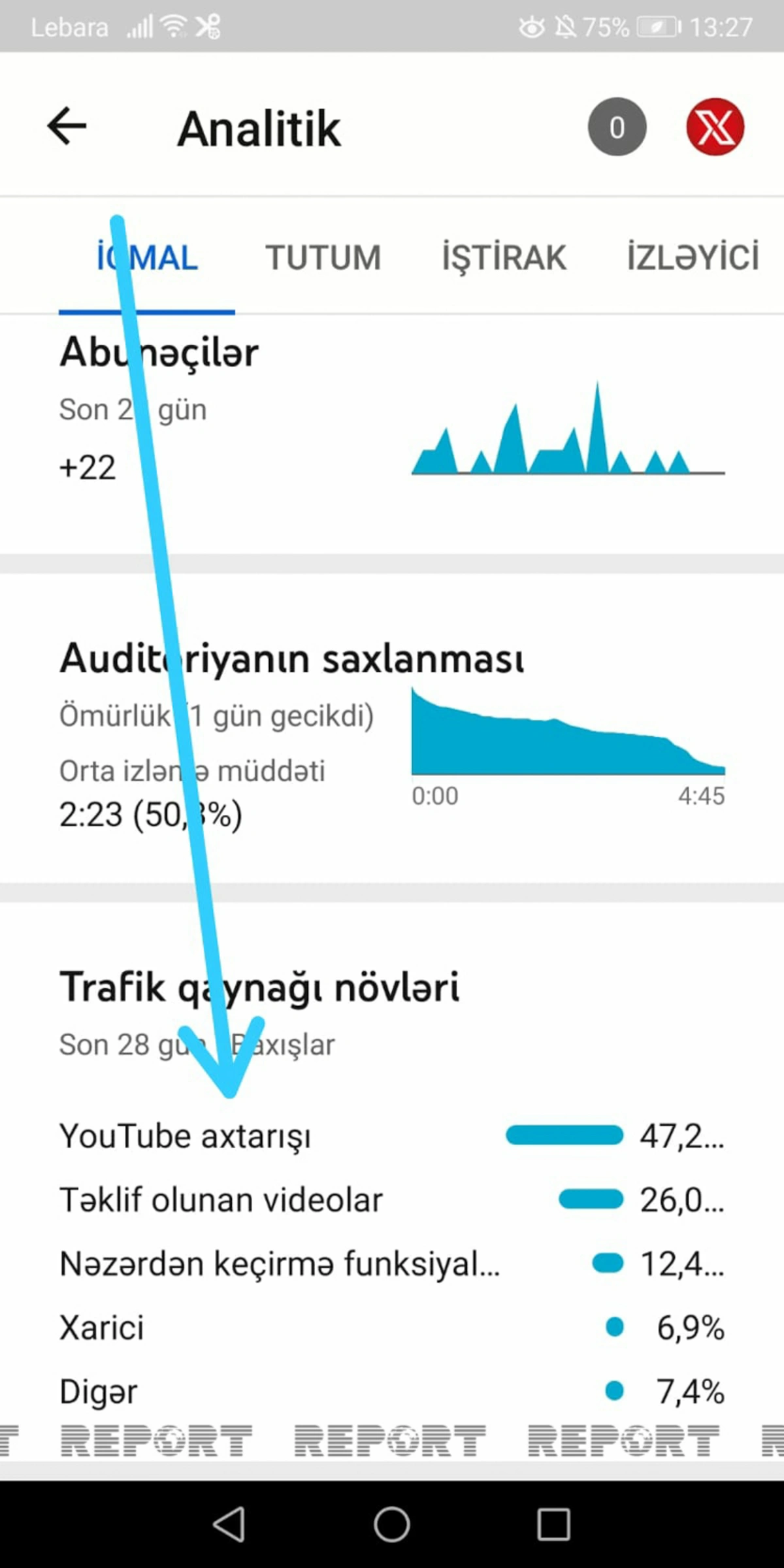
Task: Open the Trafik qaynağı növləri card
Action: 392,1183
